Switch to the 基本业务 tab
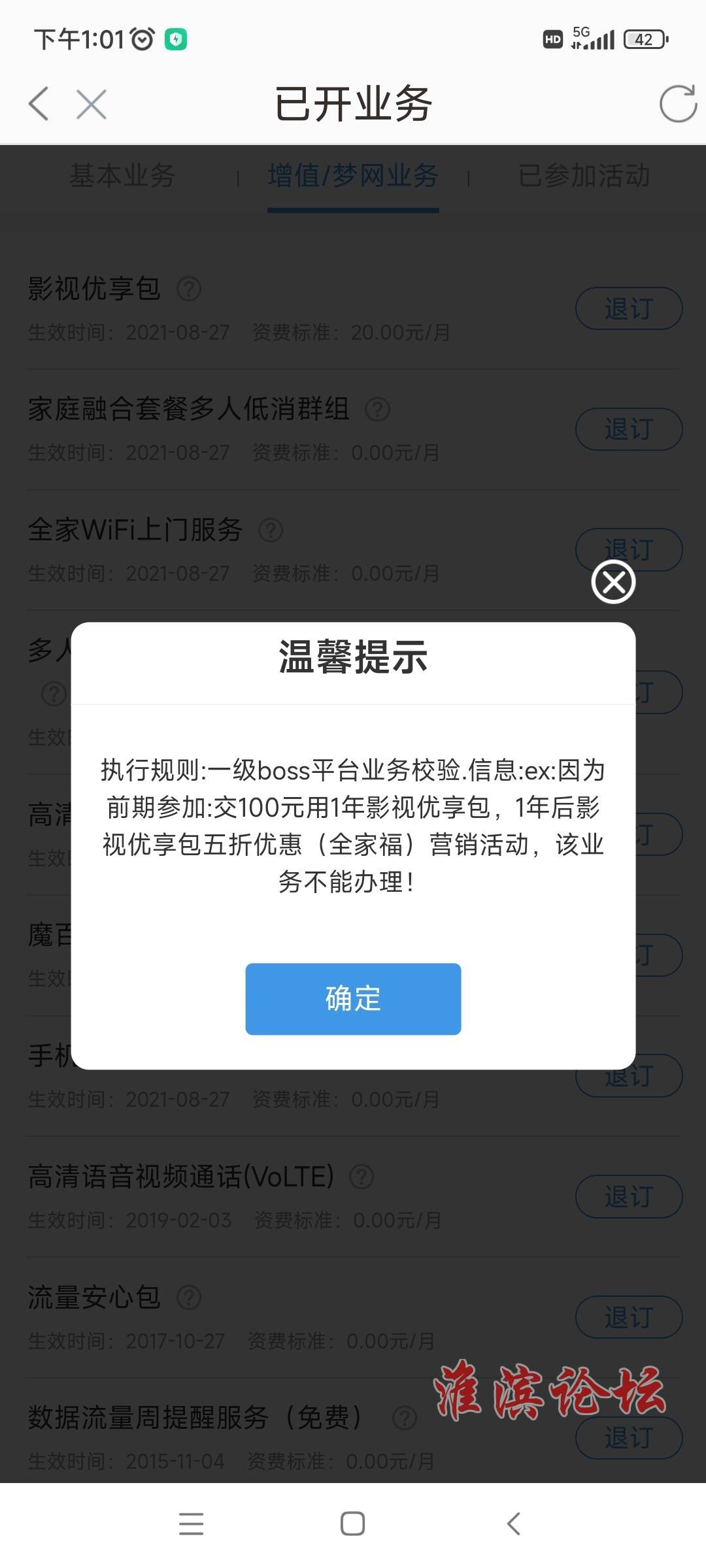This screenshot has width=706, height=1568. point(122,176)
